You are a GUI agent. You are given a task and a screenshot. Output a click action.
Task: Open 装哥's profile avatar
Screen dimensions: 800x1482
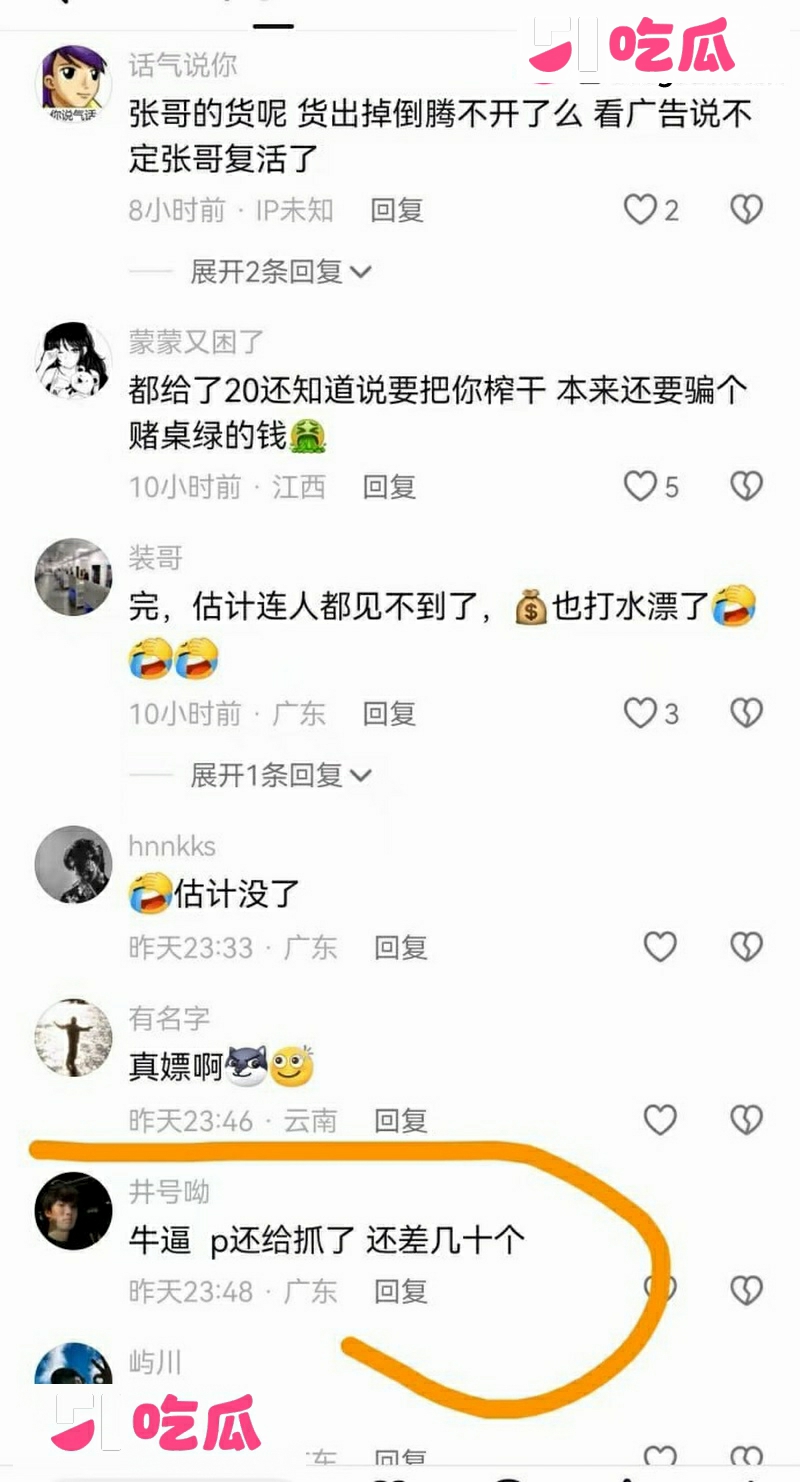pyautogui.click(x=73, y=577)
